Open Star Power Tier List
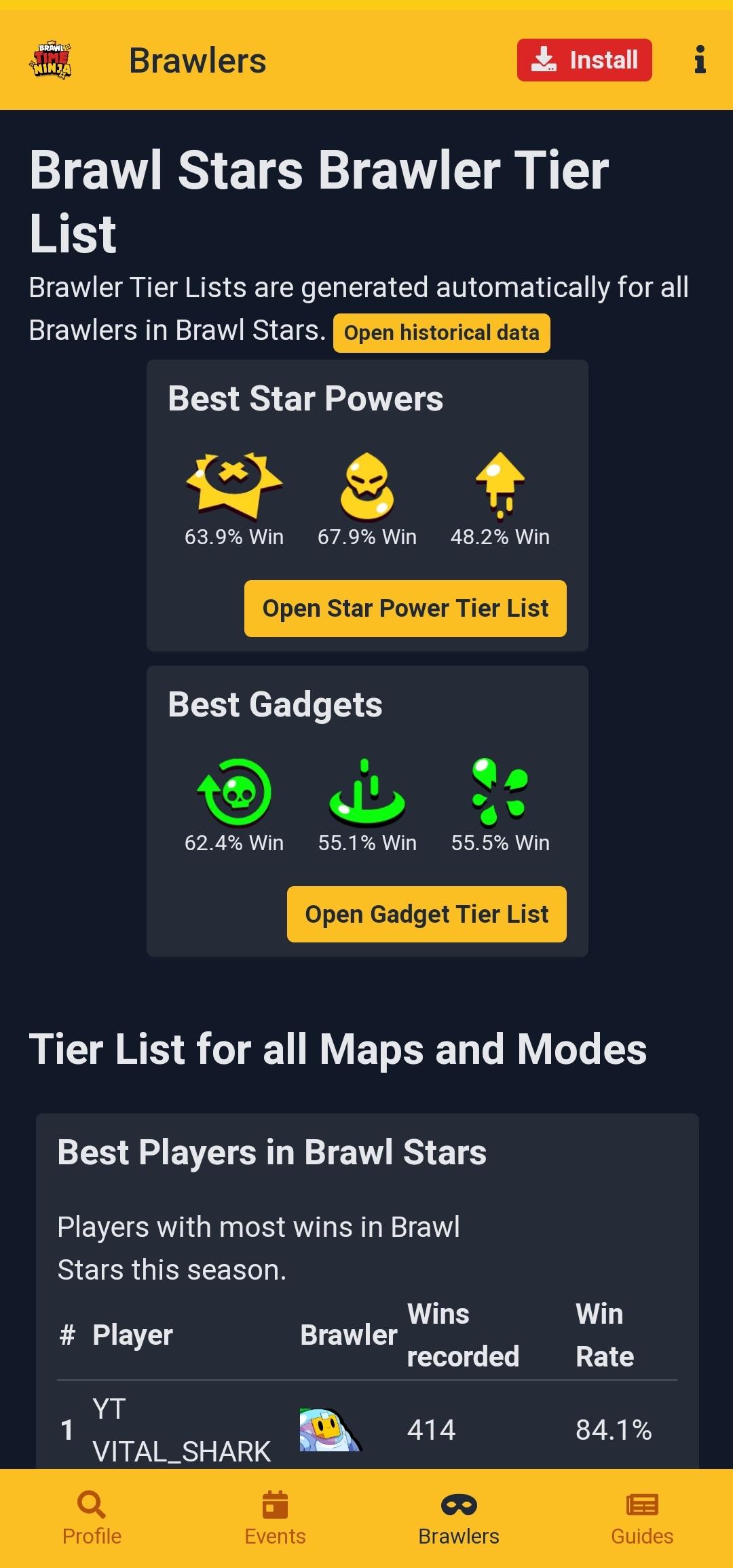The image size is (733, 1568). (405, 609)
